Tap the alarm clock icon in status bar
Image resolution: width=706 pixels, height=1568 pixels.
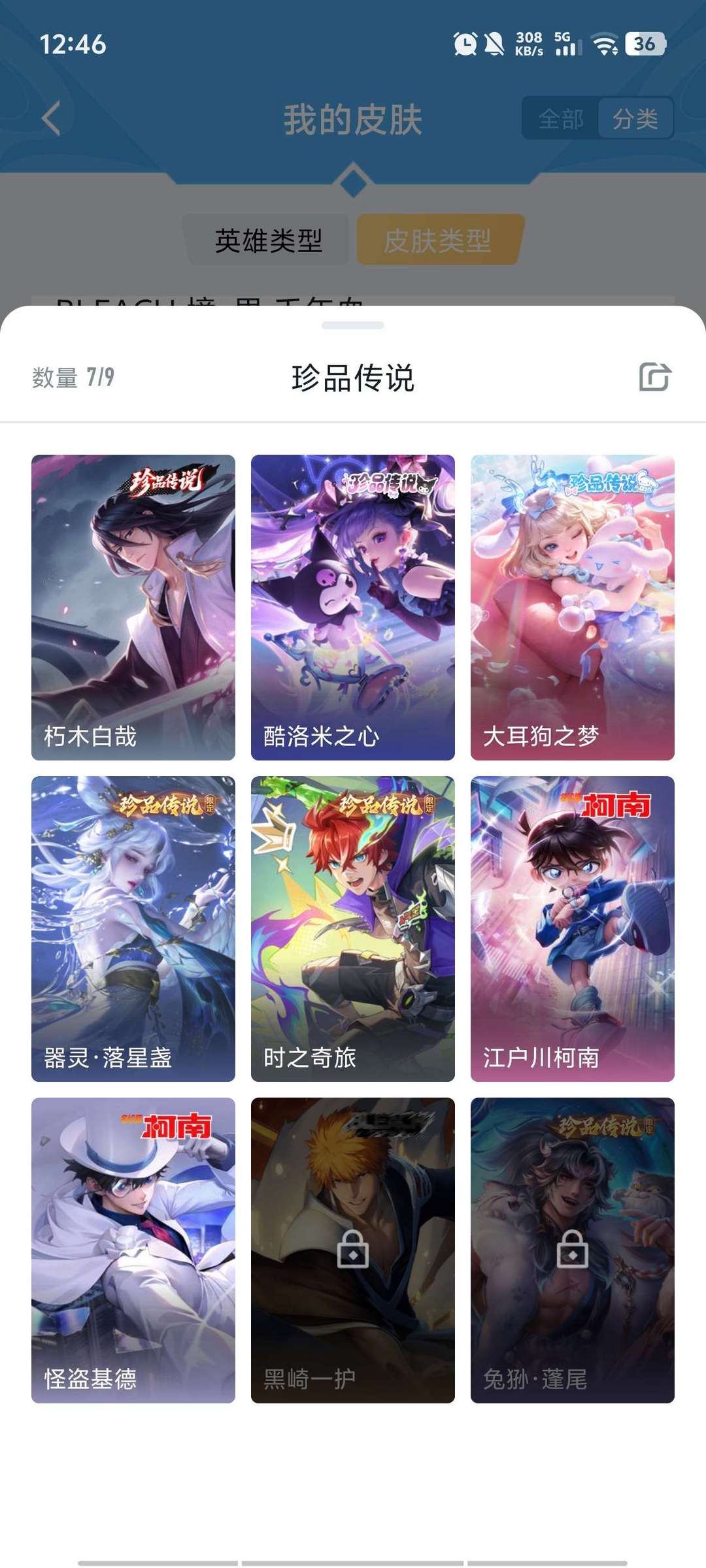tap(465, 43)
